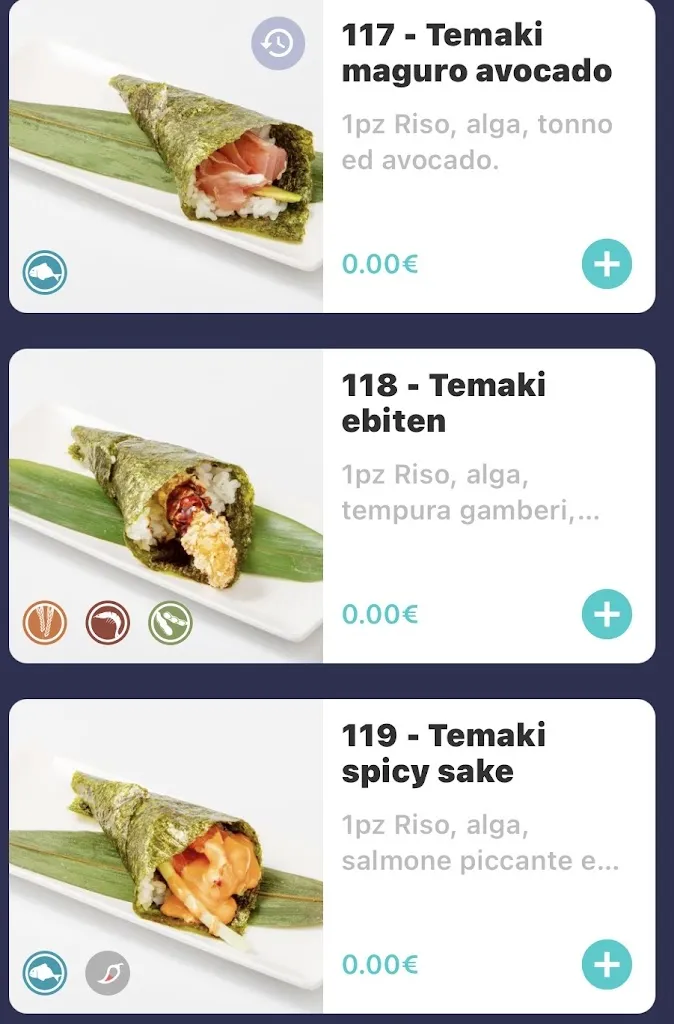
Task: Tap the history clock icon on item 117
Action: pos(277,44)
